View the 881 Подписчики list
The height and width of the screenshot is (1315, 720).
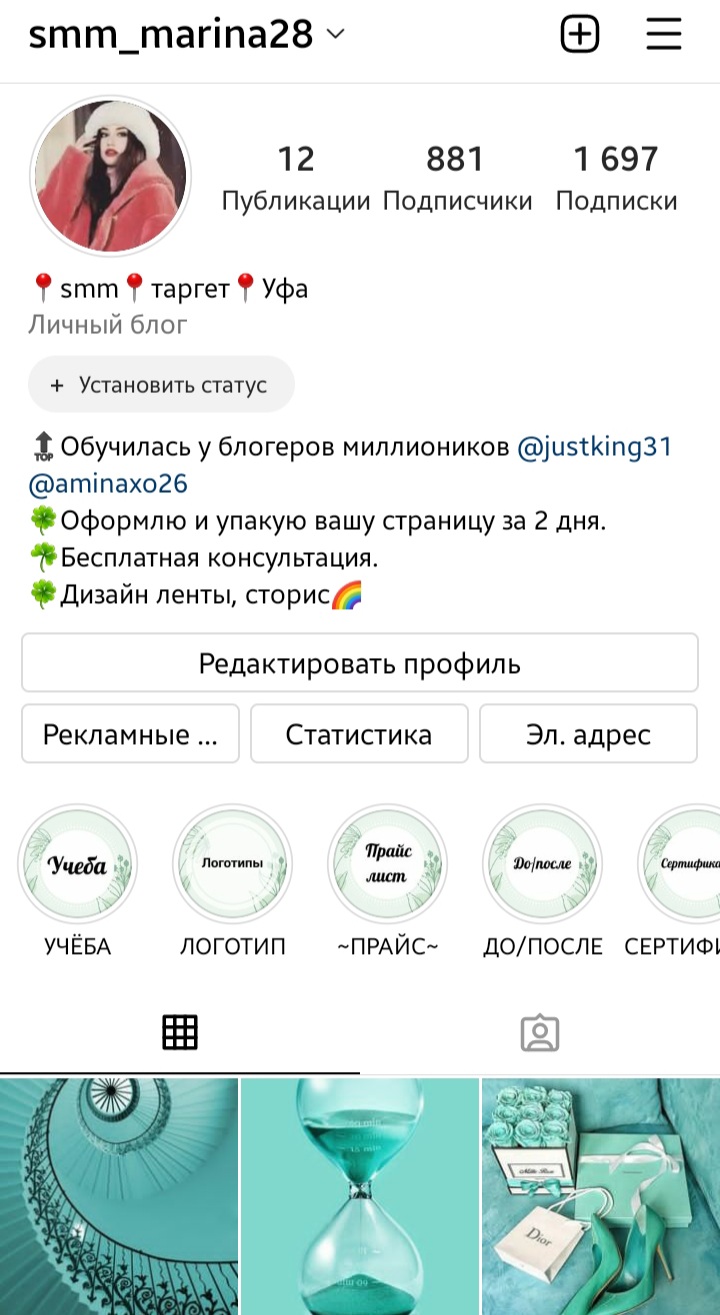tap(457, 178)
